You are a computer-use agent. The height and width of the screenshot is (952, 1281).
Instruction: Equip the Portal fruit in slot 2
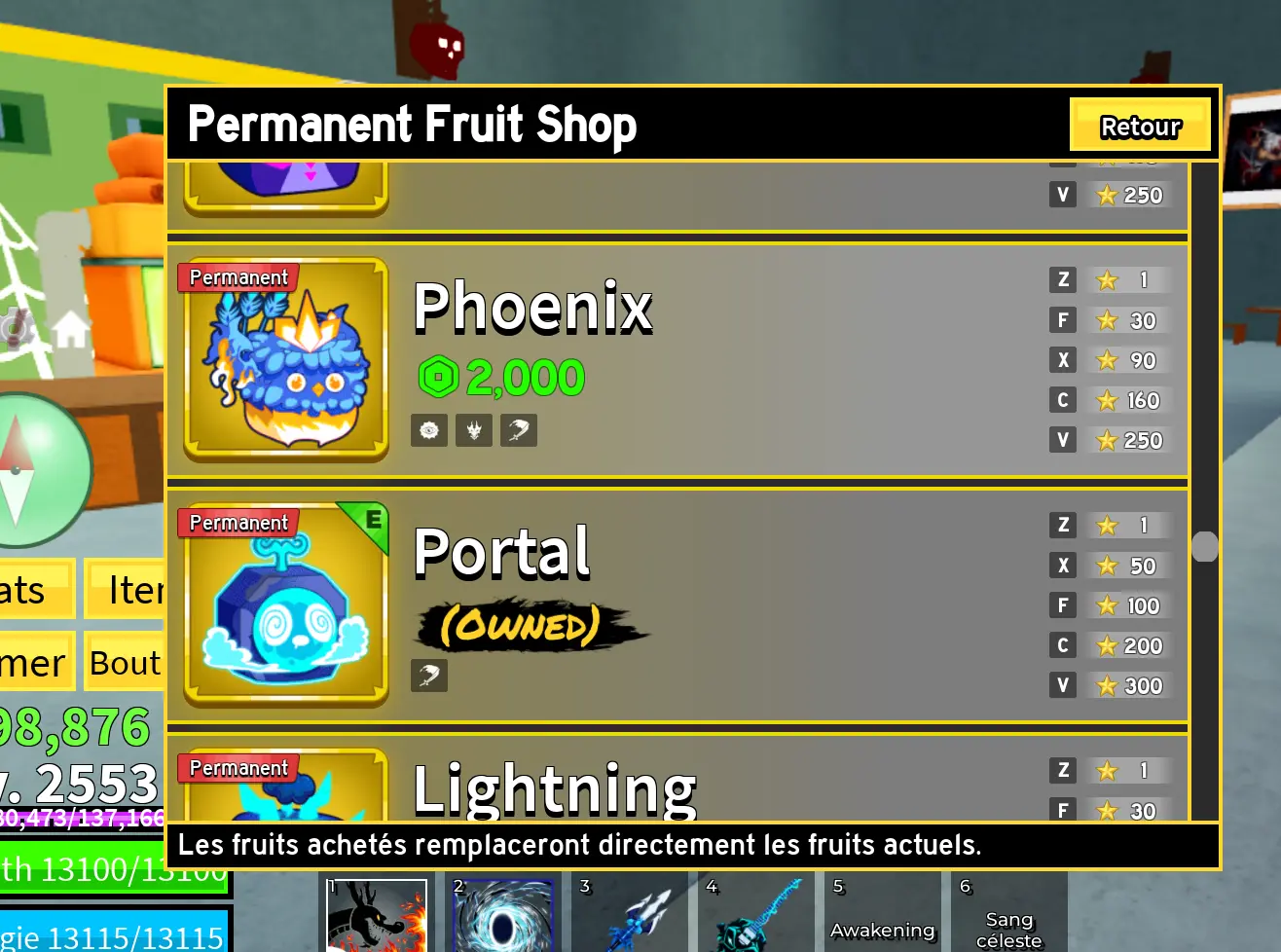tap(503, 913)
